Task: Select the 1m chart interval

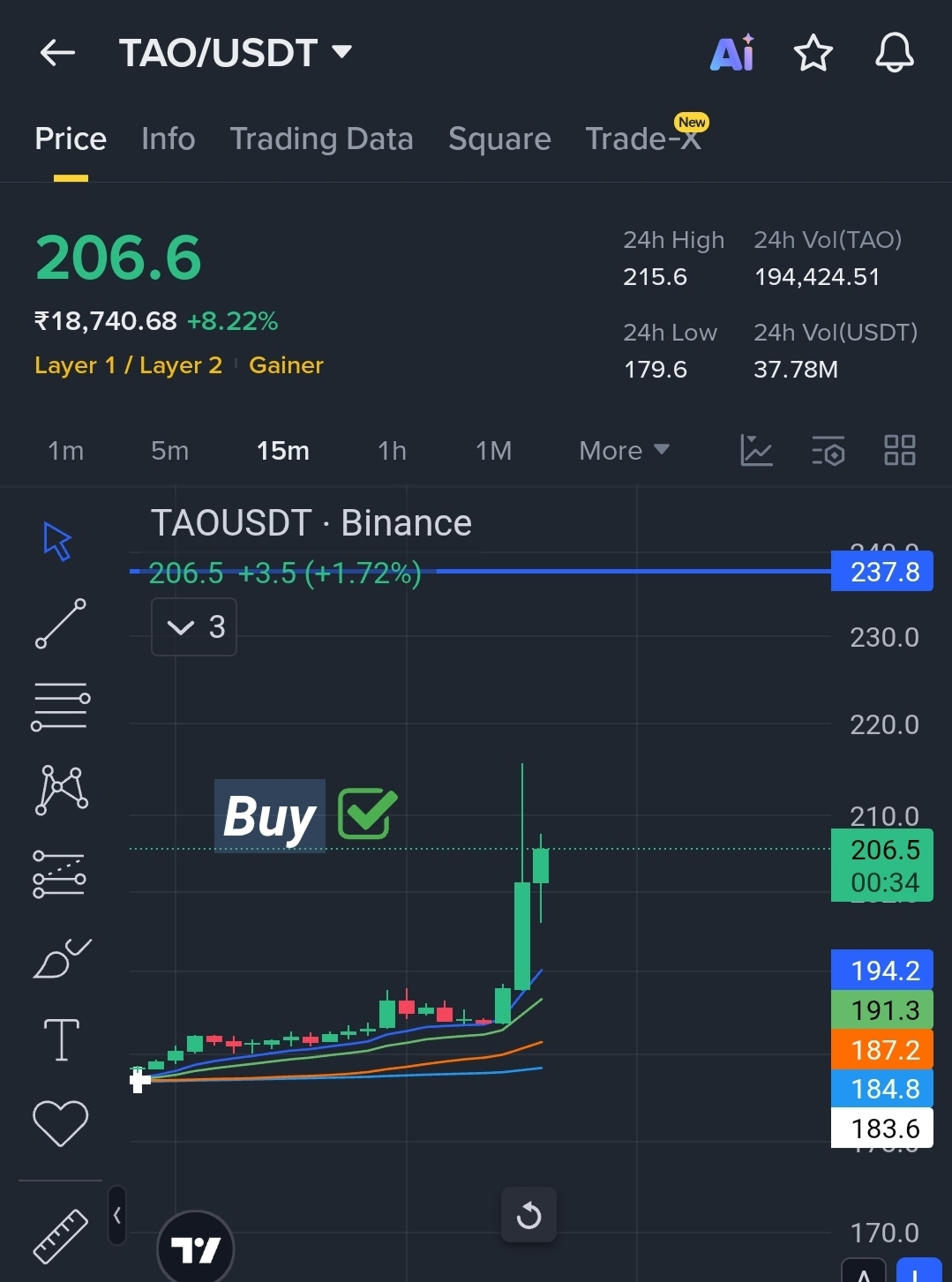Action: pyautogui.click(x=65, y=451)
